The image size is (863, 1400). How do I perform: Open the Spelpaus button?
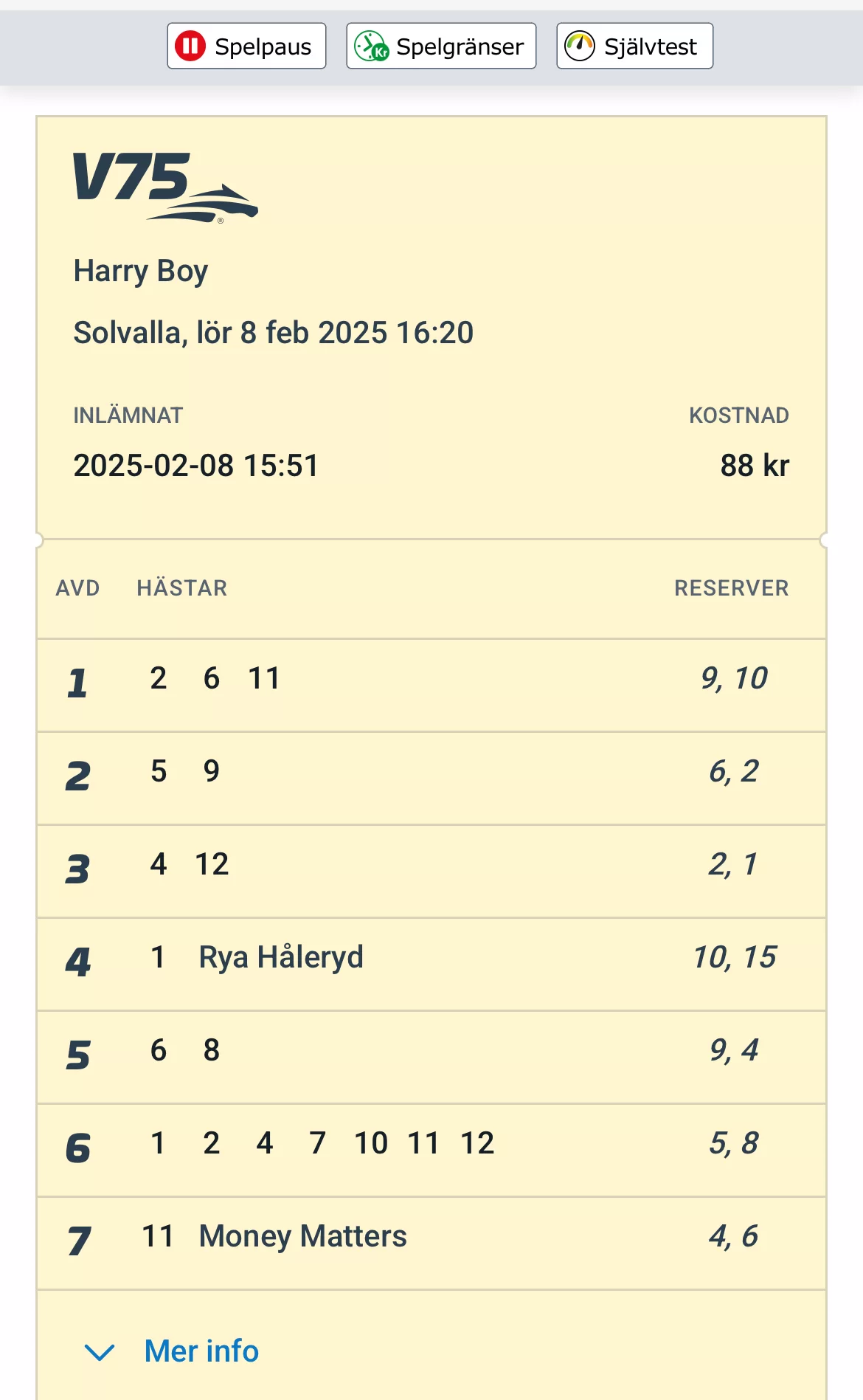coord(246,46)
